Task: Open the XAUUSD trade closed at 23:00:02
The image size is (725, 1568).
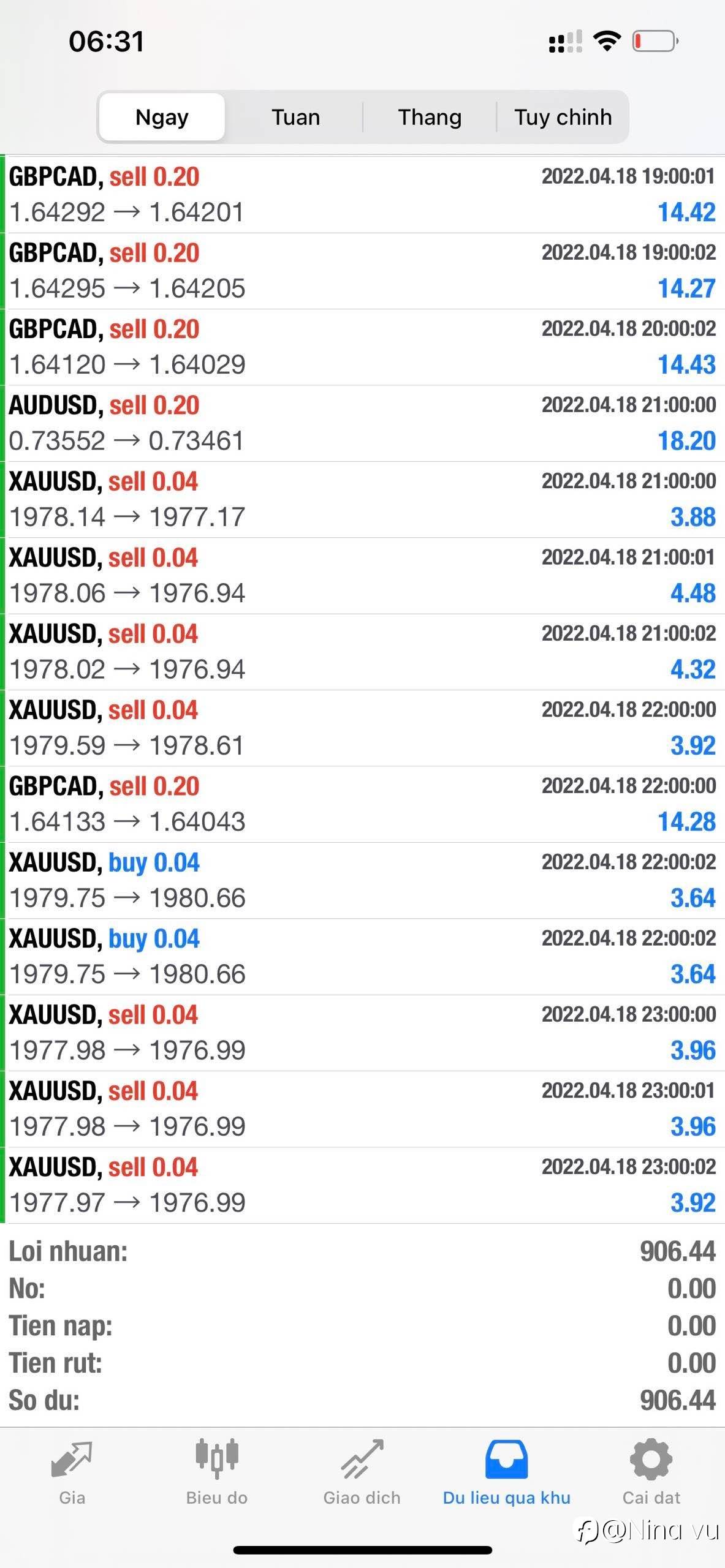Action: tap(362, 1185)
